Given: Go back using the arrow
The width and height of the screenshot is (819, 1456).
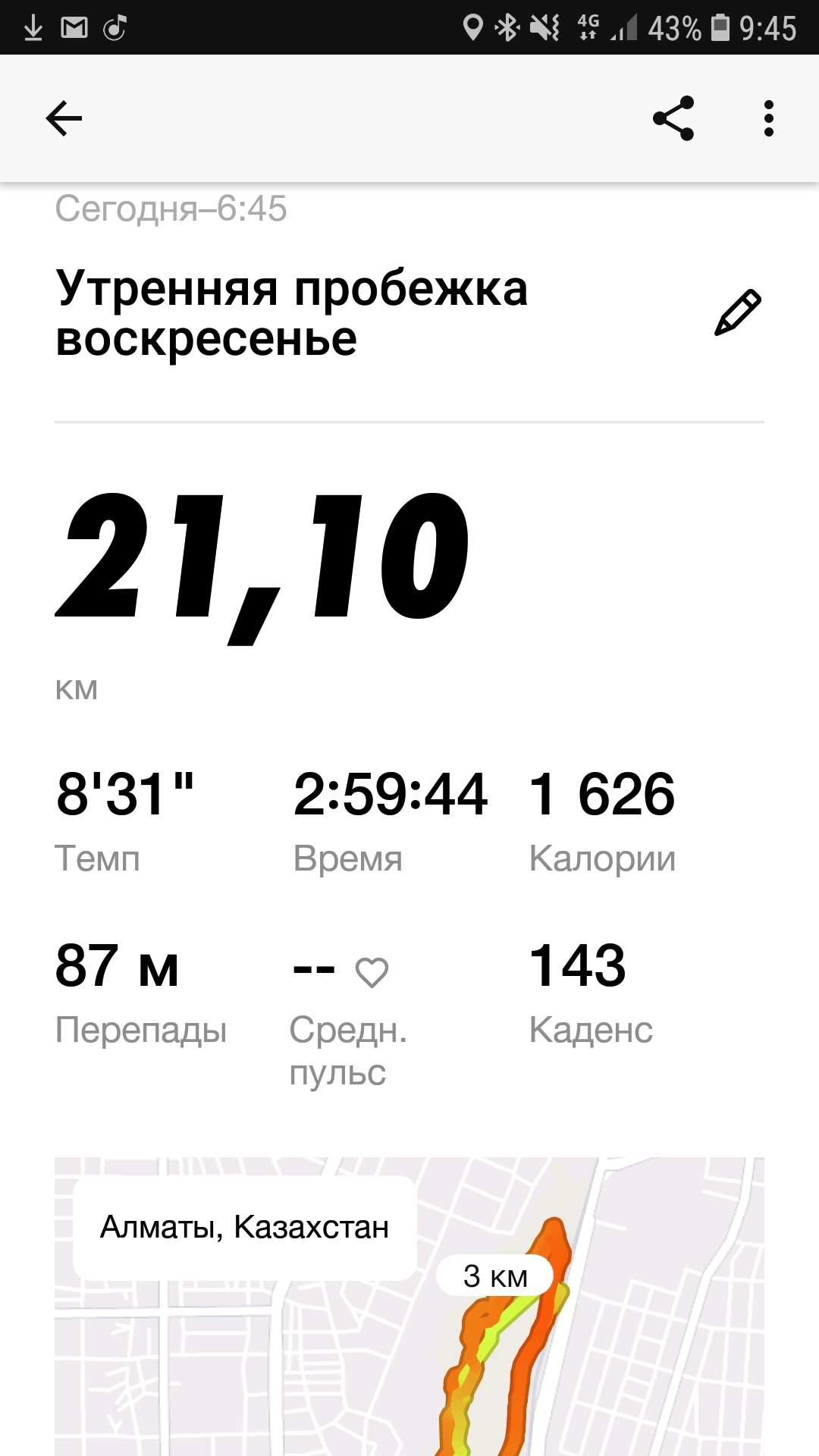Looking at the screenshot, I should (x=64, y=118).
